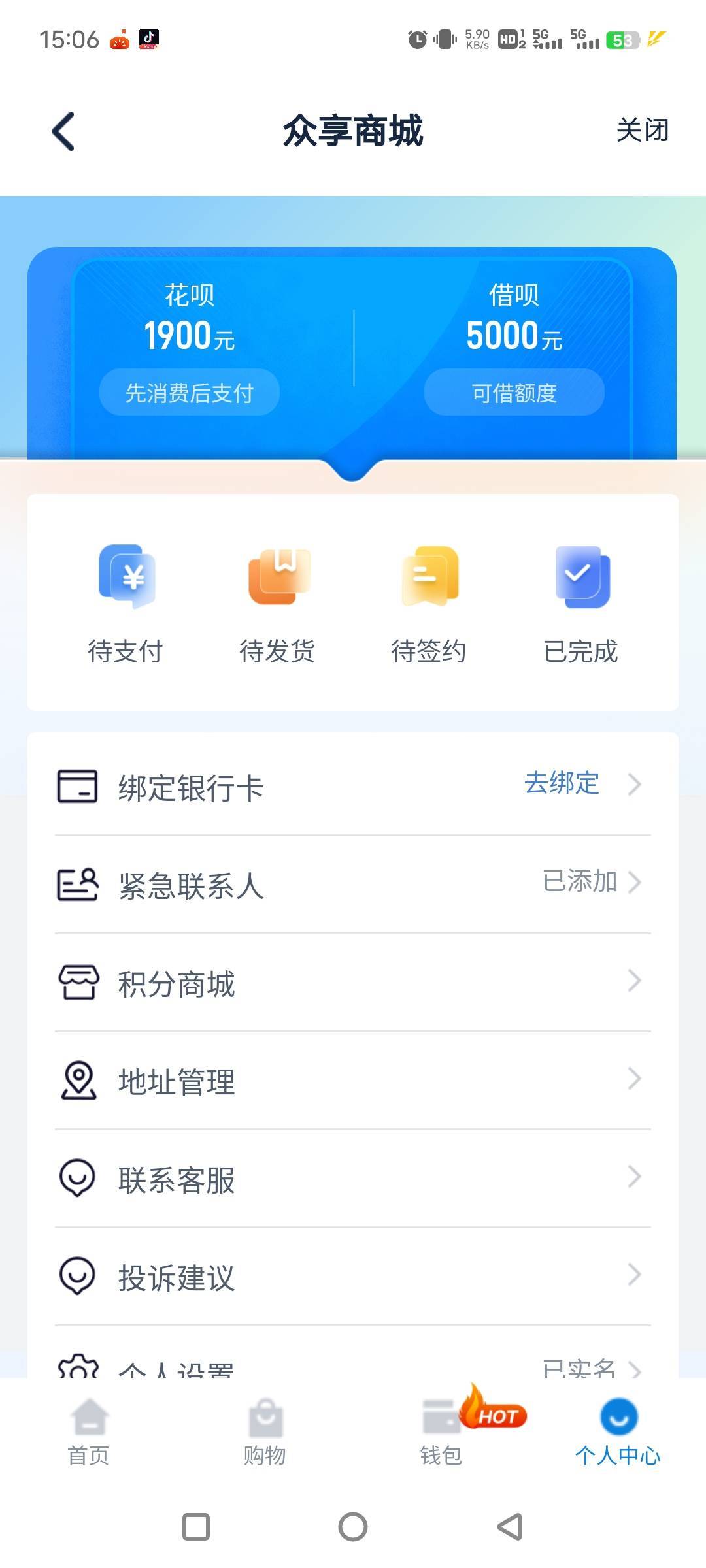Open the 绑定银行卡 row
This screenshot has height=1568, width=706.
pos(353,786)
